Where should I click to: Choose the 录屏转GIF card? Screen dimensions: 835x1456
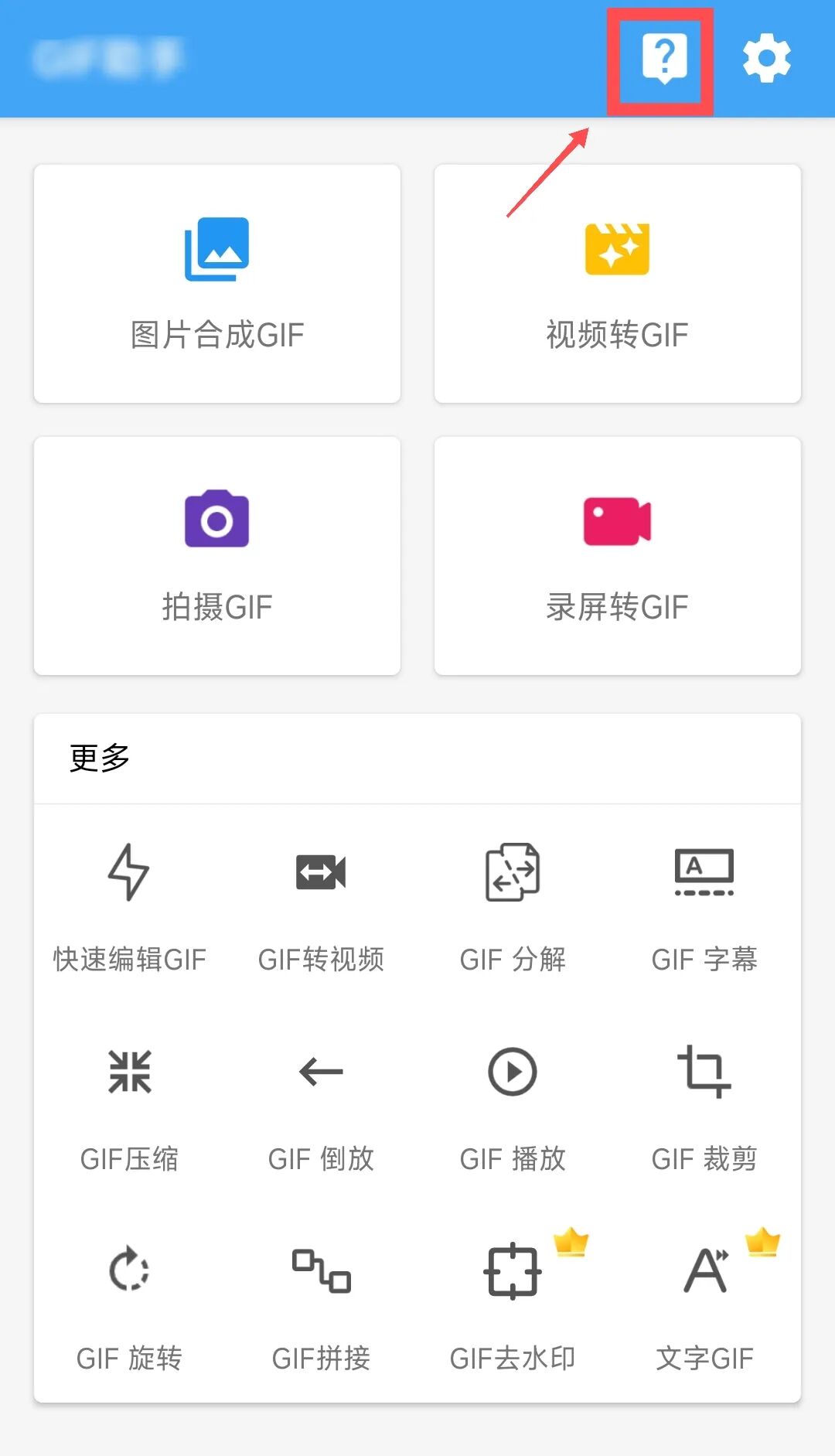pos(617,555)
